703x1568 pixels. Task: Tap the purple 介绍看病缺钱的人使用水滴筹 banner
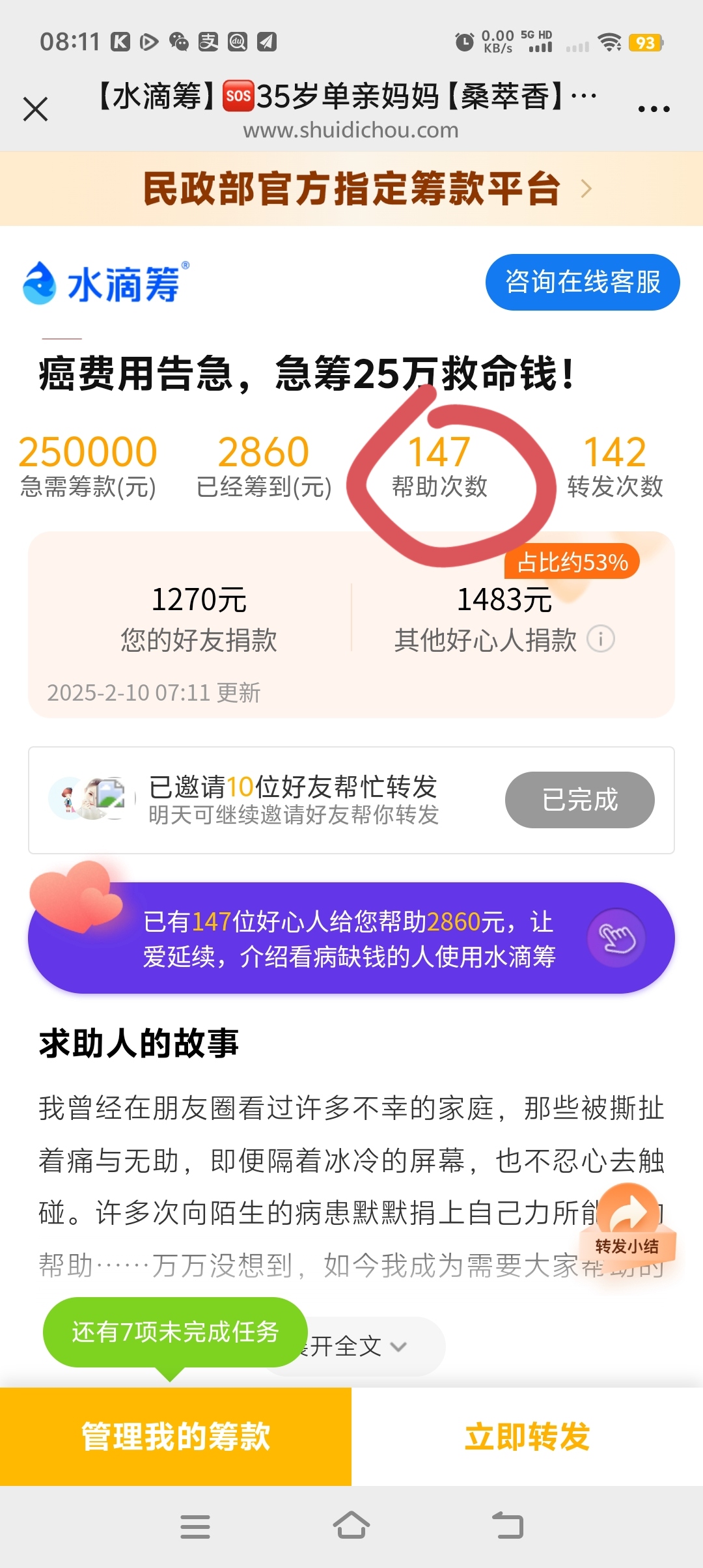tap(351, 938)
